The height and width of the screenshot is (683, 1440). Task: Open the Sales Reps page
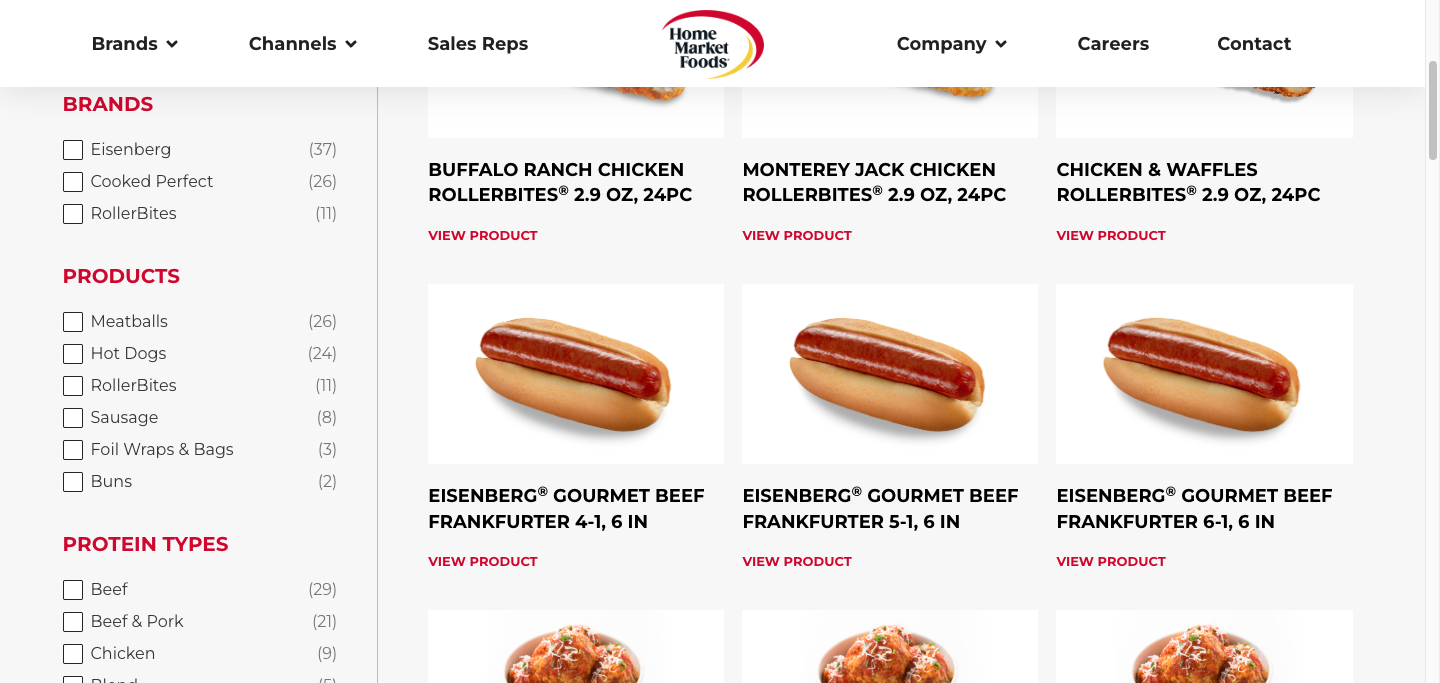coord(477,44)
